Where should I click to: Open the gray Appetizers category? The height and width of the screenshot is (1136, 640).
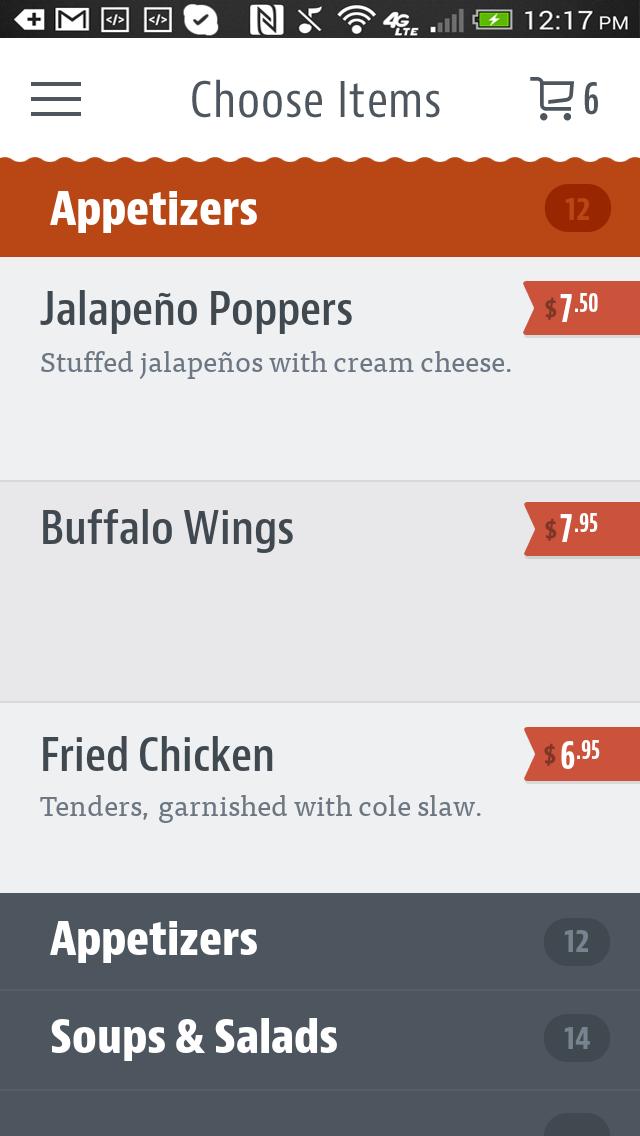point(320,941)
